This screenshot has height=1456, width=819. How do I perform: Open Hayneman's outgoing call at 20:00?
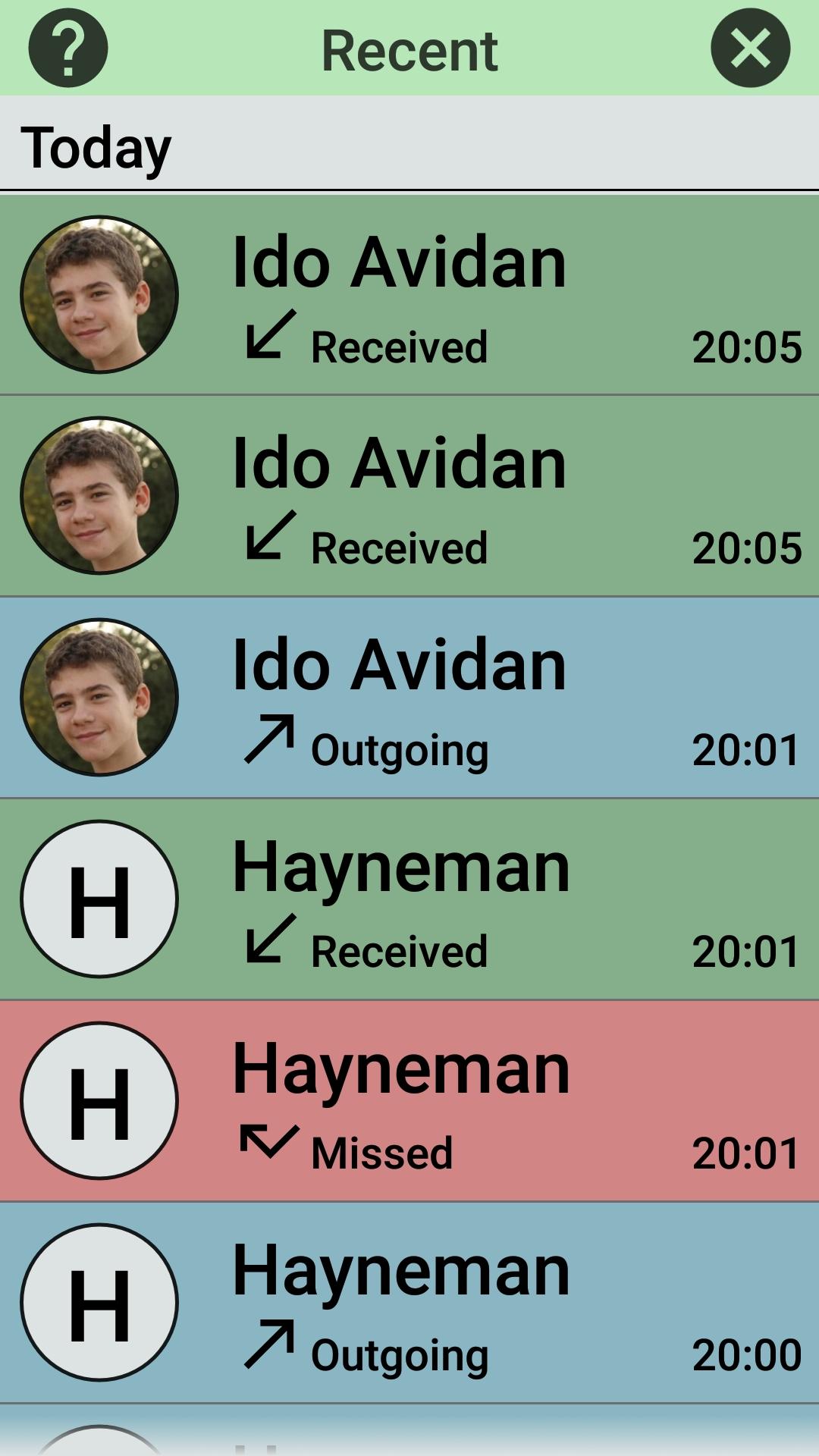pyautogui.click(x=409, y=1303)
